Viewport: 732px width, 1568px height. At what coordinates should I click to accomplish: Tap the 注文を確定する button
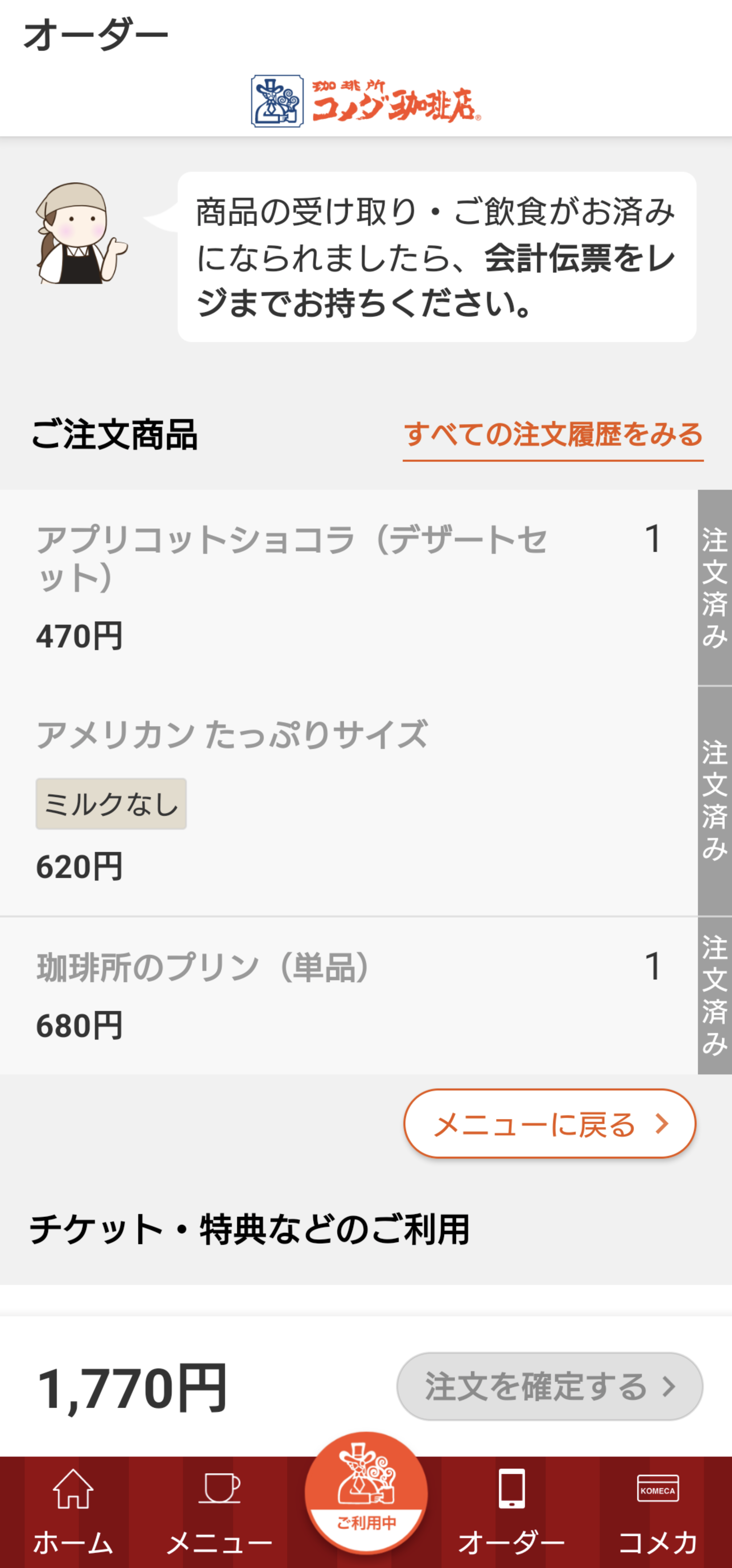[x=549, y=1387]
